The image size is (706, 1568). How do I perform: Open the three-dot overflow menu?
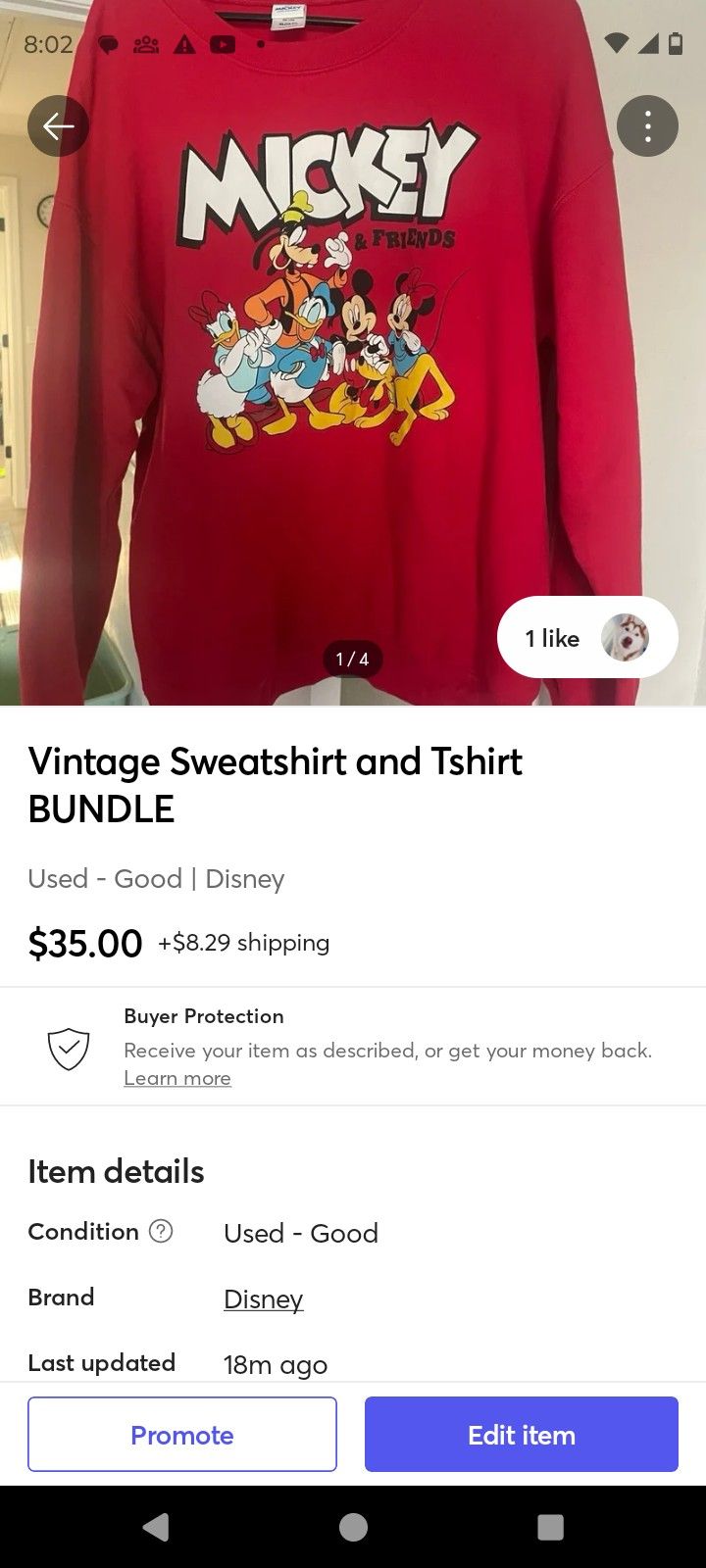[647, 126]
